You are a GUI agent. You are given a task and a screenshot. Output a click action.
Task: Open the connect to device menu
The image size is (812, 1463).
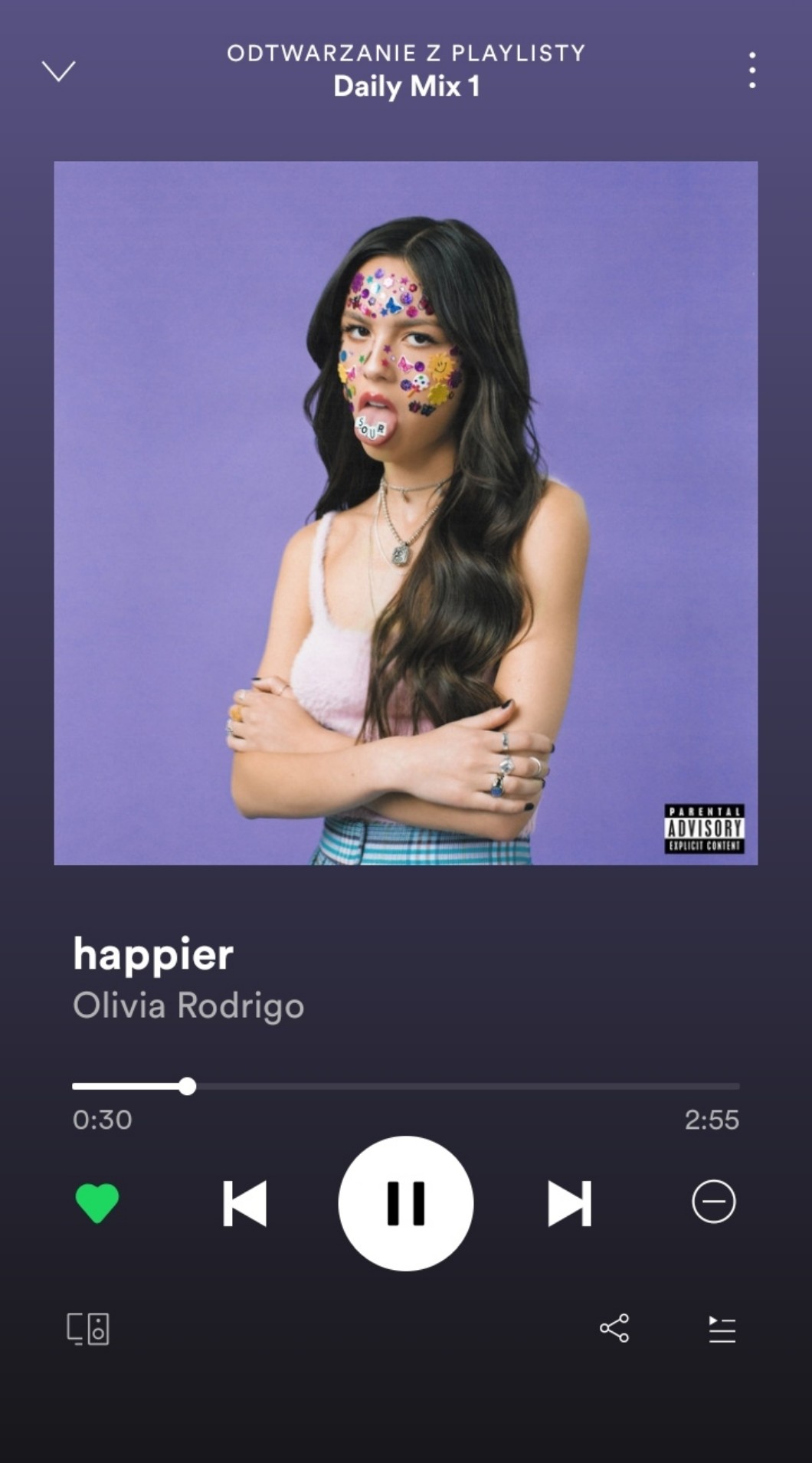point(88,1329)
